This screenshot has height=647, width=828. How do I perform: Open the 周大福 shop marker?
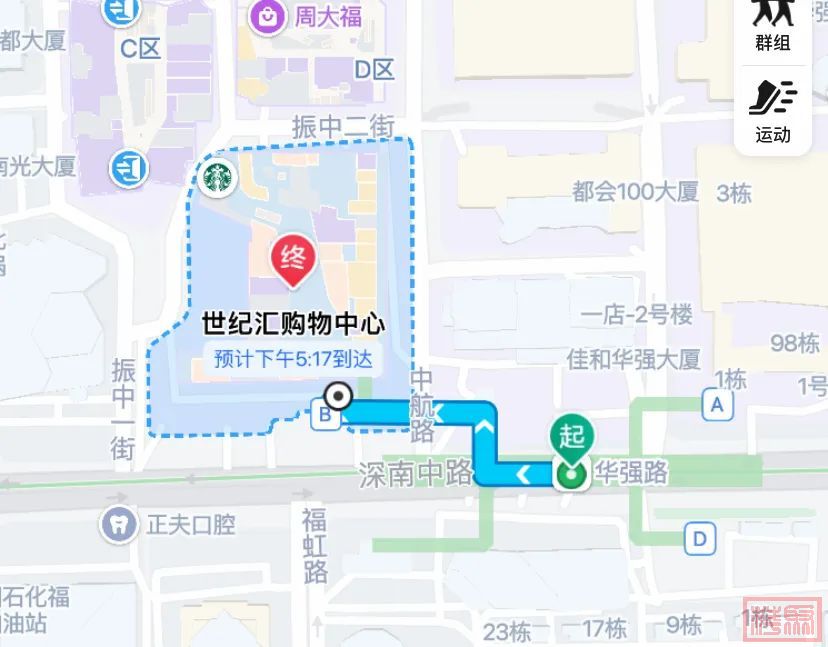(268, 15)
